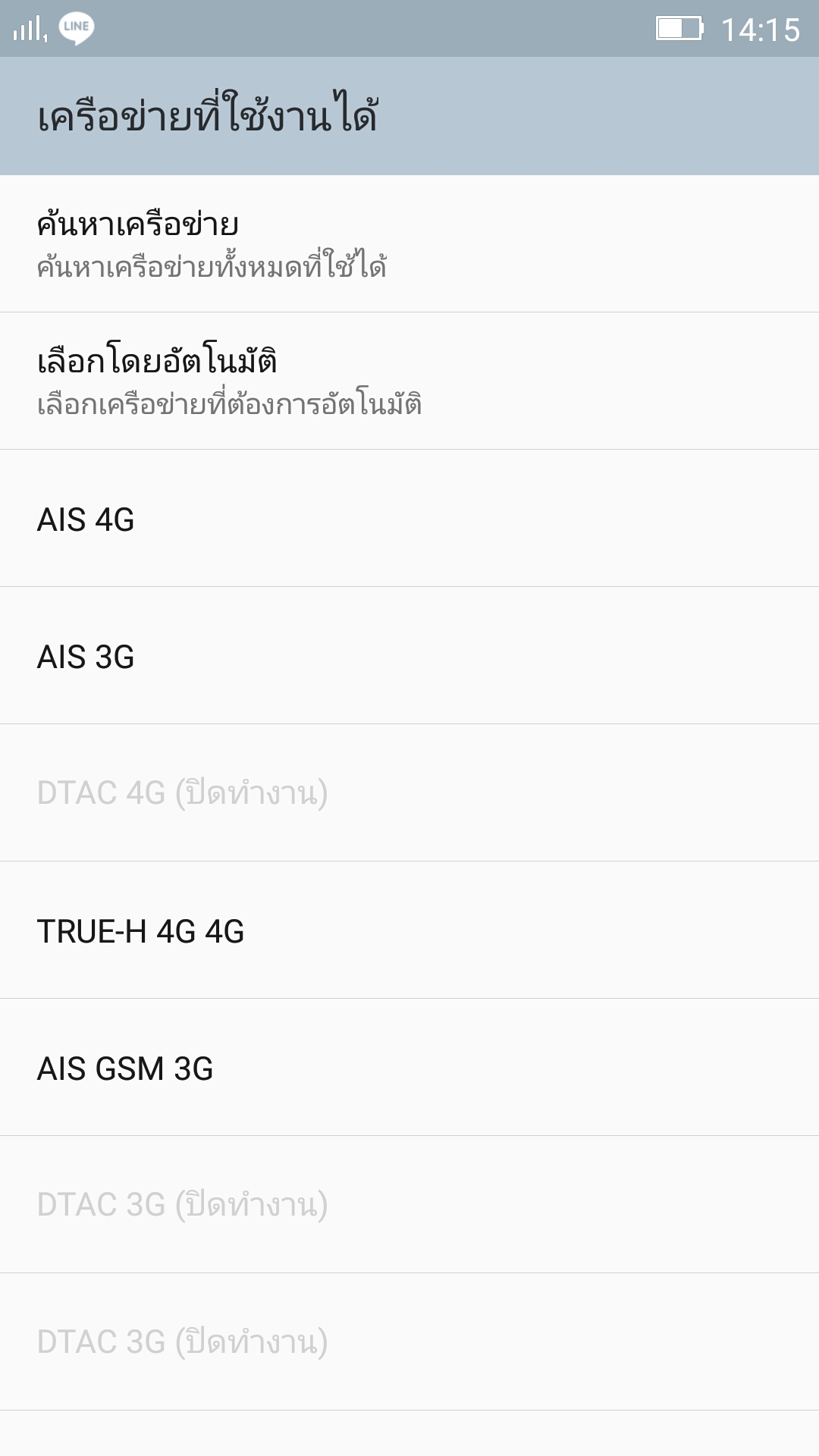
Task: Select เลือกโดยอัตโนมัติ automatic network option
Action: coord(409,381)
